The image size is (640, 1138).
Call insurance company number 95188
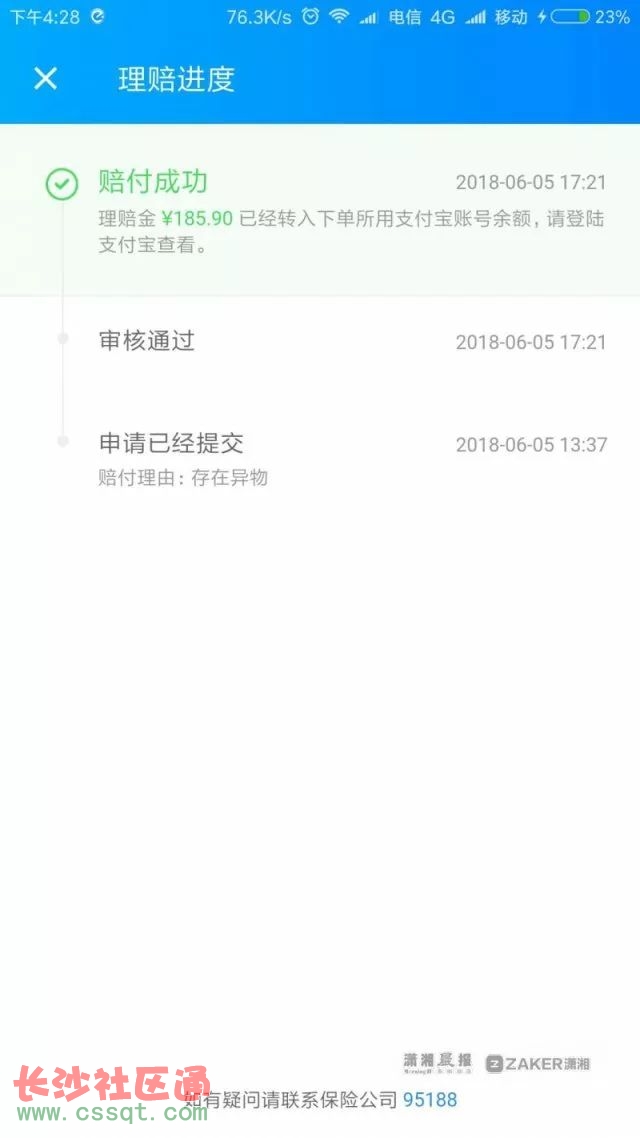pos(429,1100)
